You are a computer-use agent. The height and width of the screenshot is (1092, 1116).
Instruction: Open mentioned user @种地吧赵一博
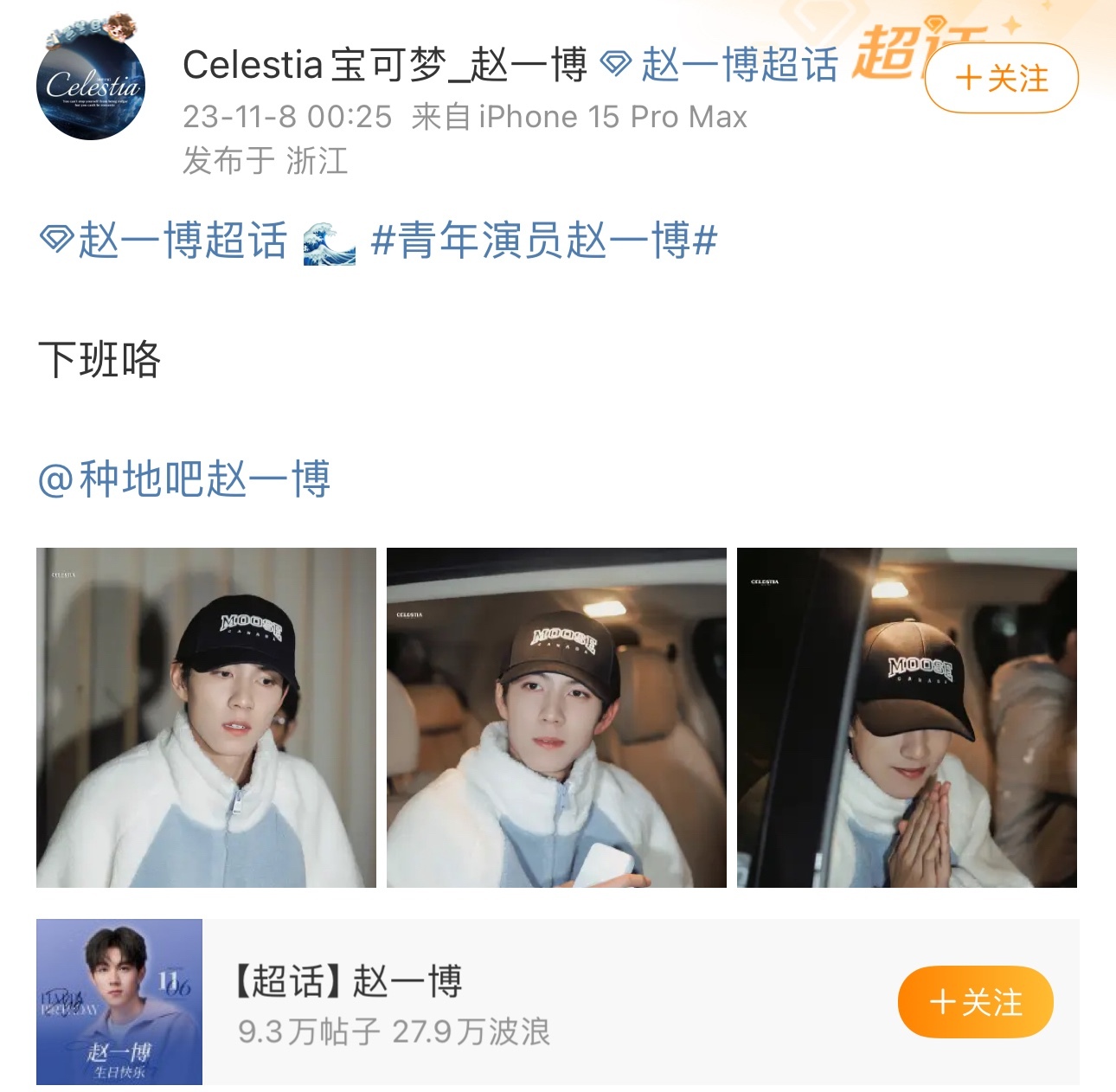tap(184, 479)
